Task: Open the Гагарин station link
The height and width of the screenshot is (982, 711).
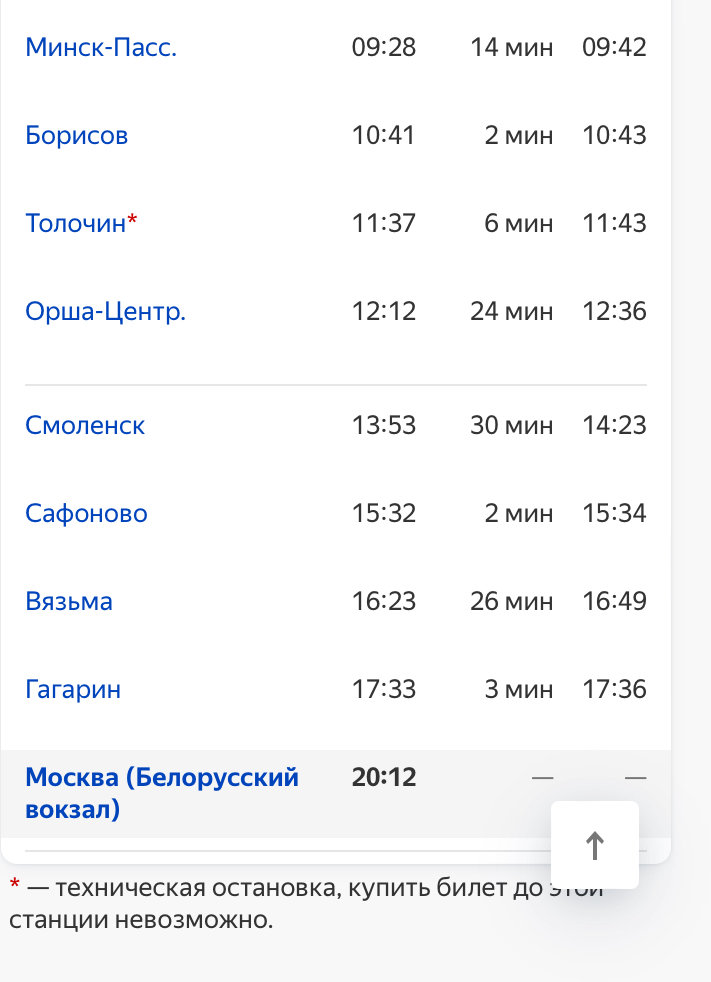Action: tap(73, 689)
